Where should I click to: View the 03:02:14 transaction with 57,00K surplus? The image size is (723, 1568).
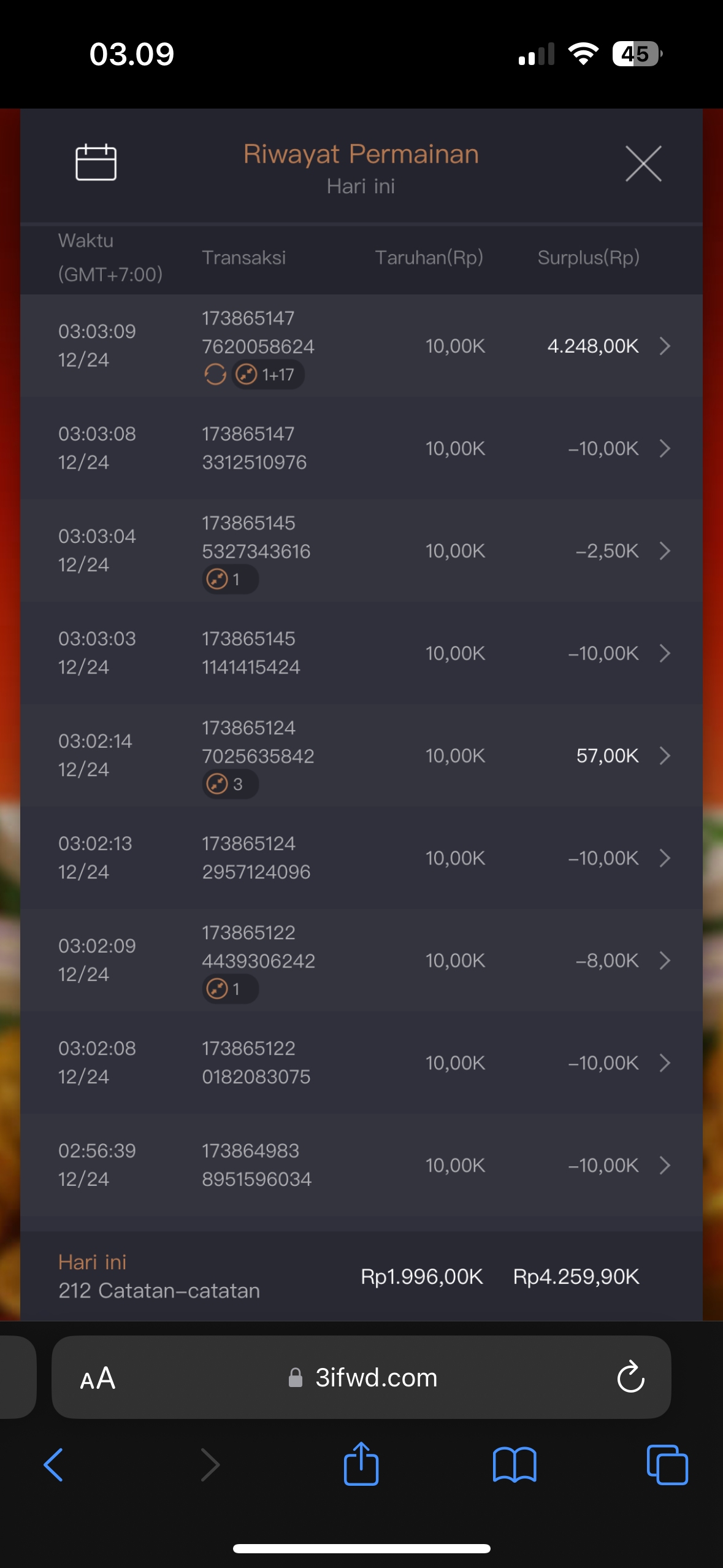point(665,756)
